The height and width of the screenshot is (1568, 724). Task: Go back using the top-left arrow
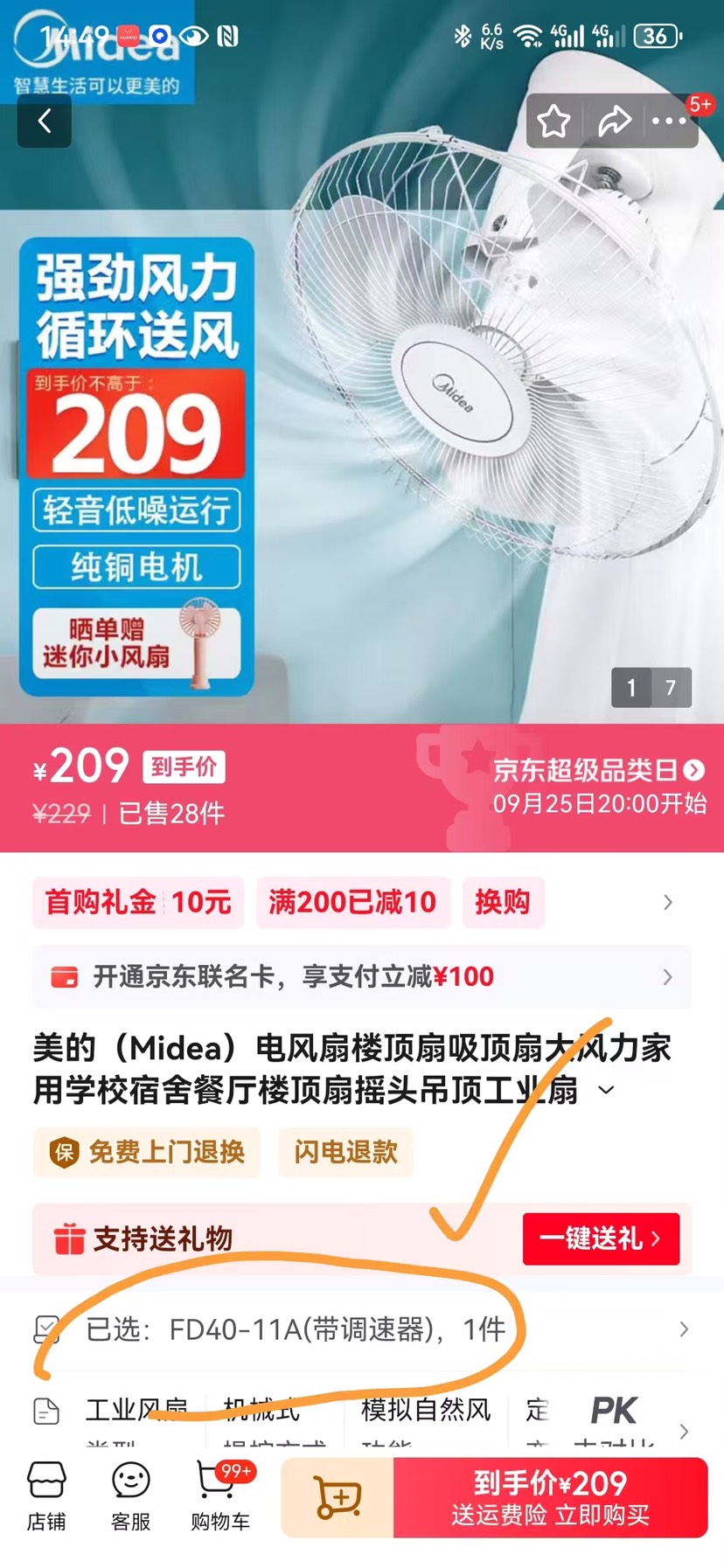click(45, 121)
